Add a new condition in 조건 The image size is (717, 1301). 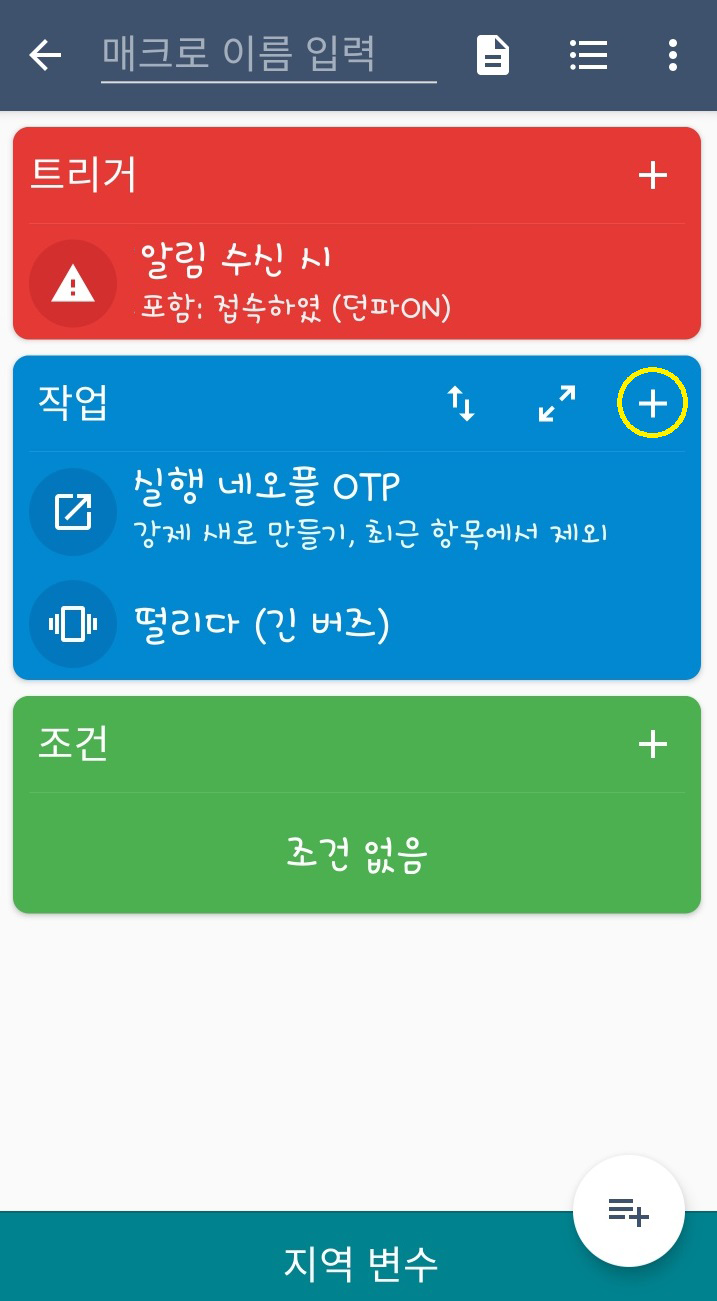652,745
